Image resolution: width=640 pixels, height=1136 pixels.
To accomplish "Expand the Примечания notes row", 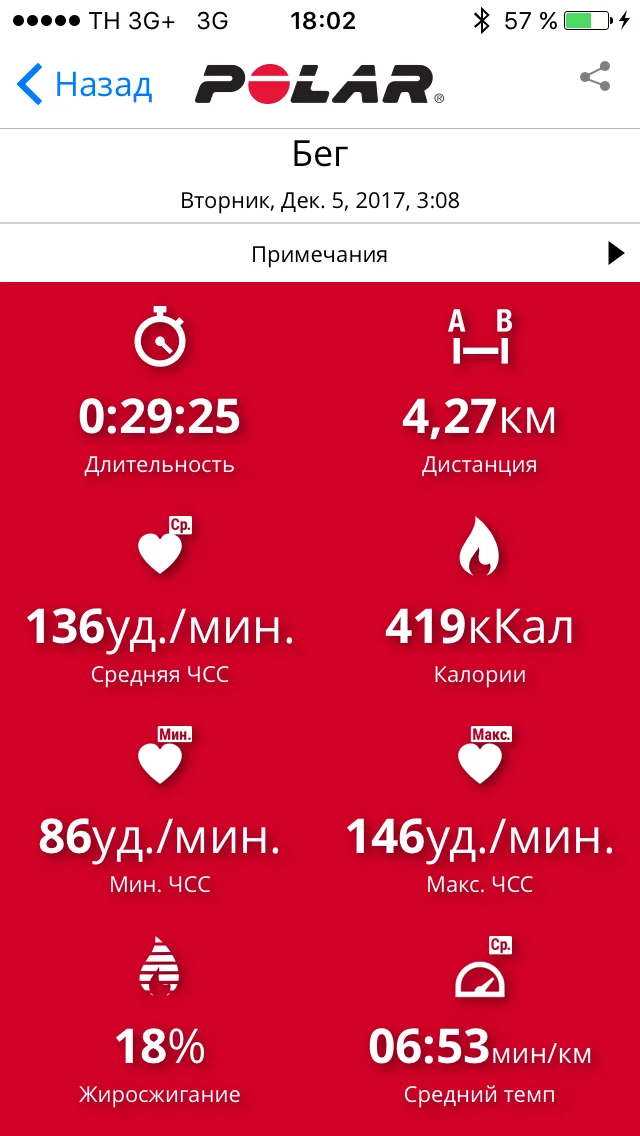I will 320,254.
